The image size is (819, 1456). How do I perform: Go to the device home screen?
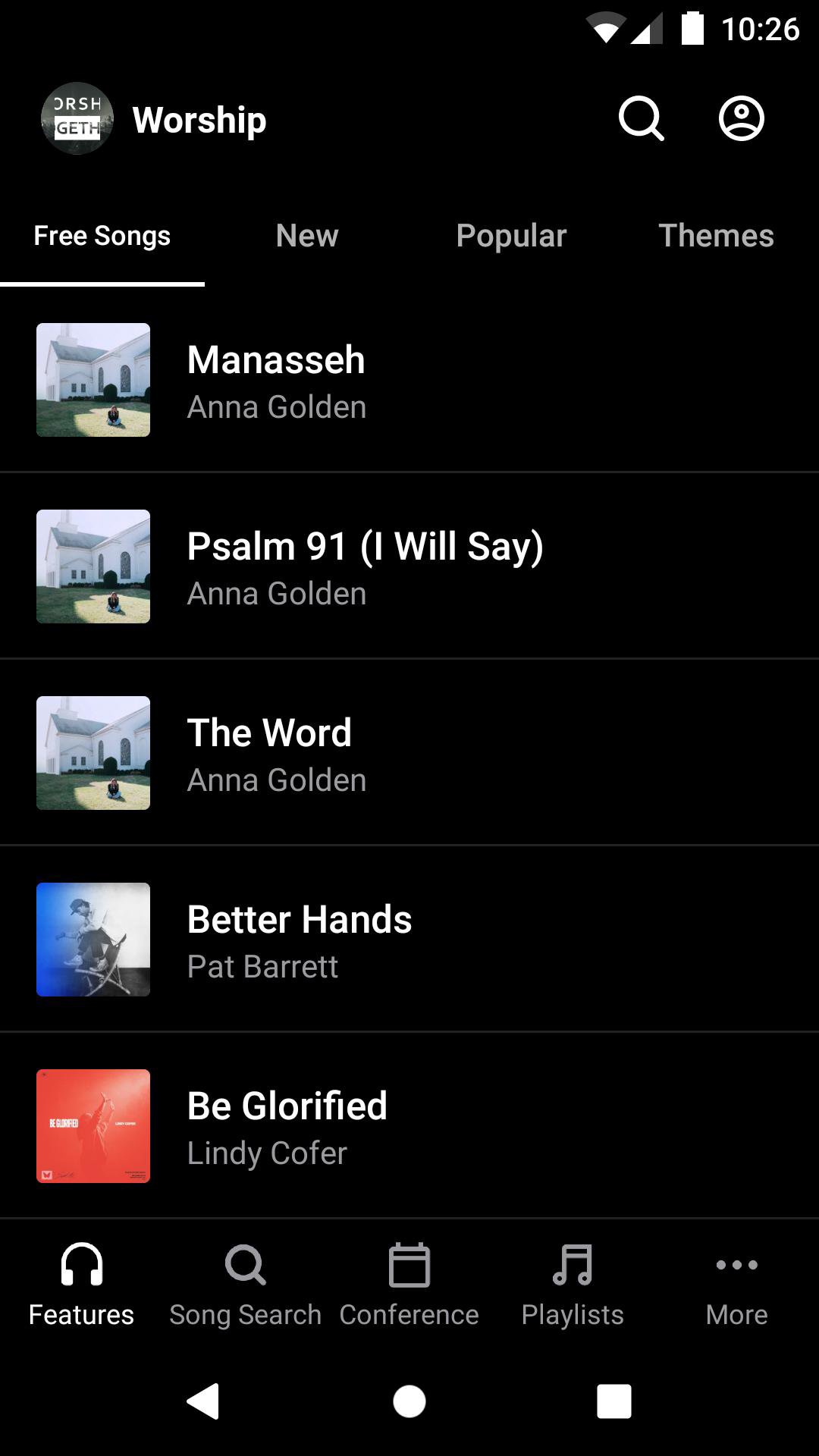(x=409, y=1401)
